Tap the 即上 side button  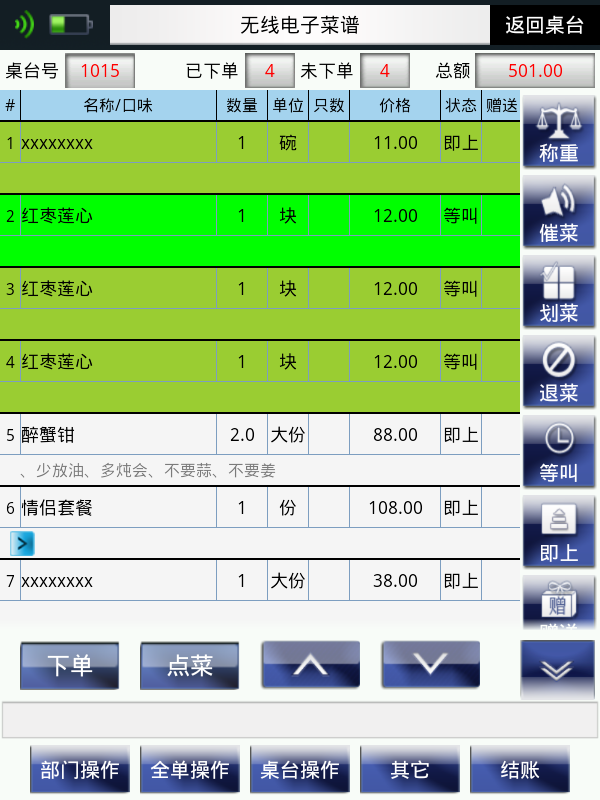(x=558, y=532)
